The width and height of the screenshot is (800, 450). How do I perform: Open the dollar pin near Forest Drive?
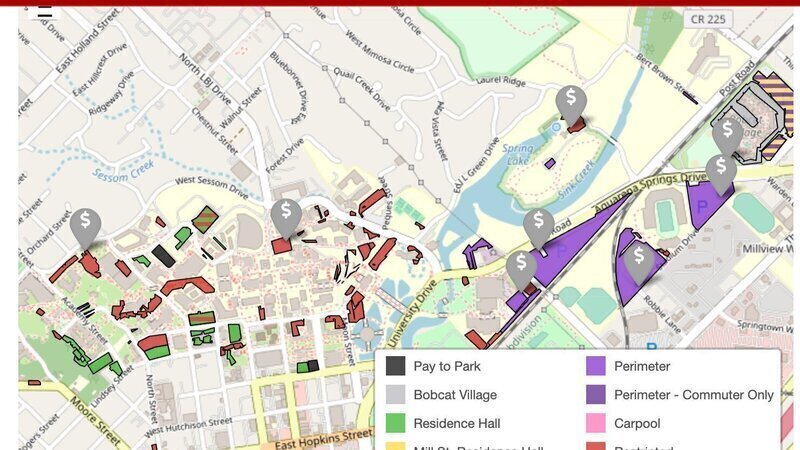click(286, 216)
